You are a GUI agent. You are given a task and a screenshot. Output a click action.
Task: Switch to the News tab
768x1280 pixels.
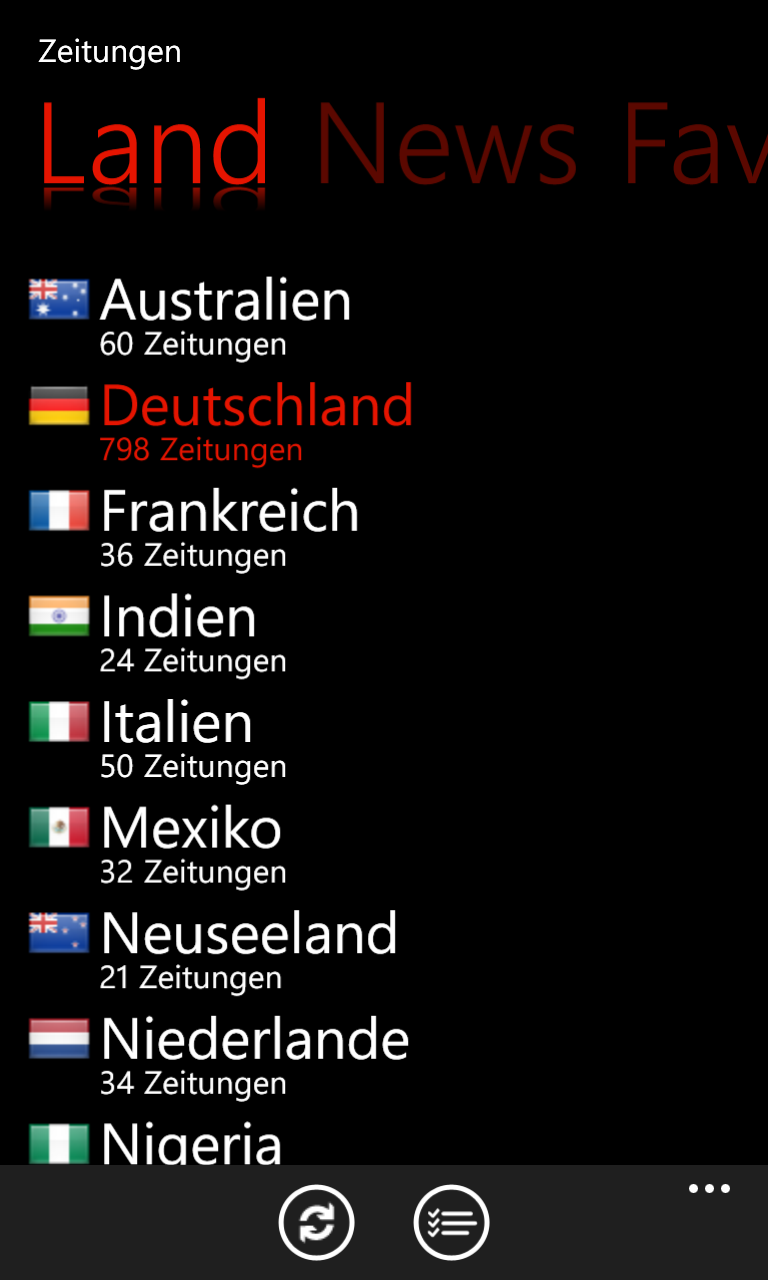(x=447, y=146)
